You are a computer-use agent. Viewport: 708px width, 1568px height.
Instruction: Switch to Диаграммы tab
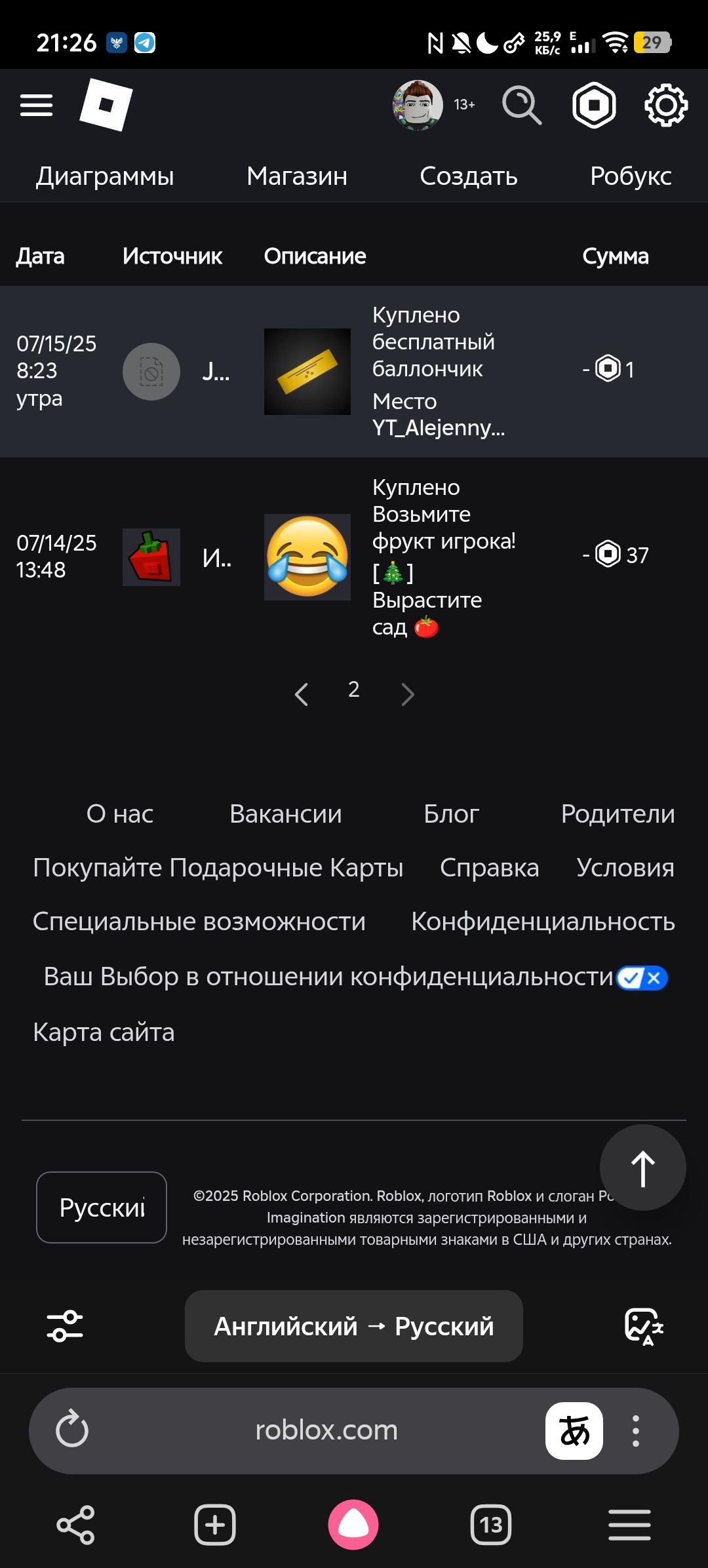click(x=105, y=176)
